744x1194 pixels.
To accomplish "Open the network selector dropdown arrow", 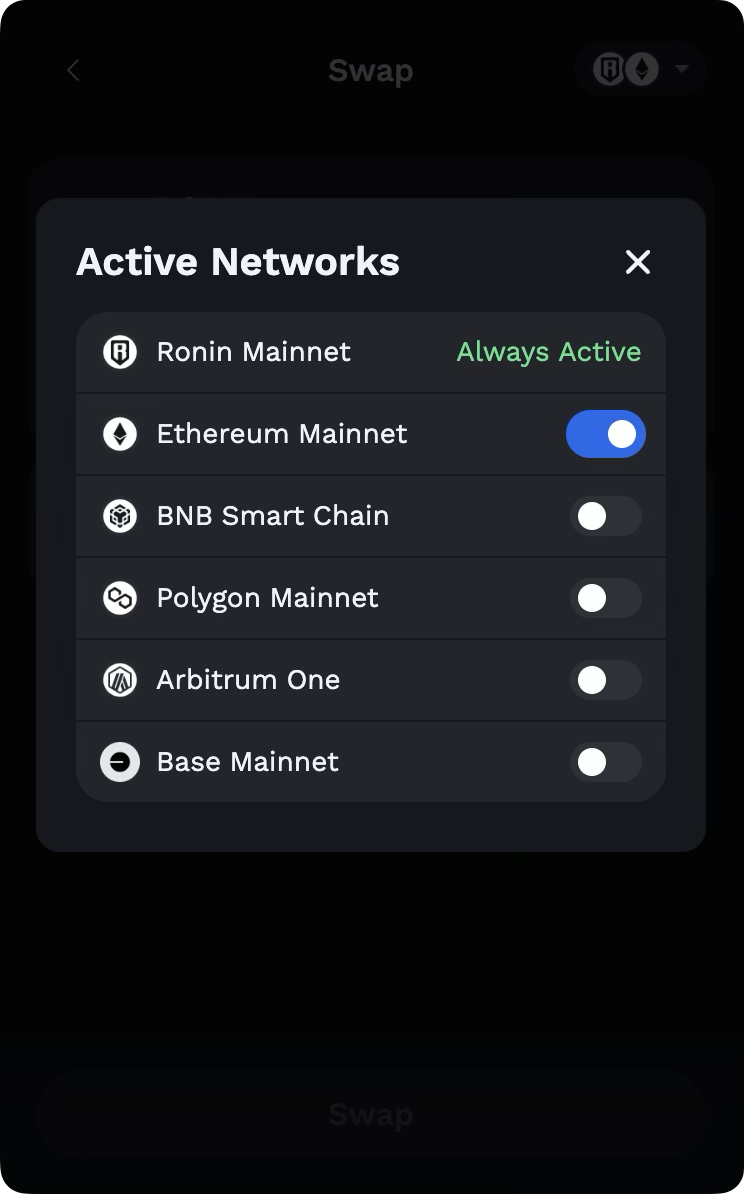I will point(682,70).
